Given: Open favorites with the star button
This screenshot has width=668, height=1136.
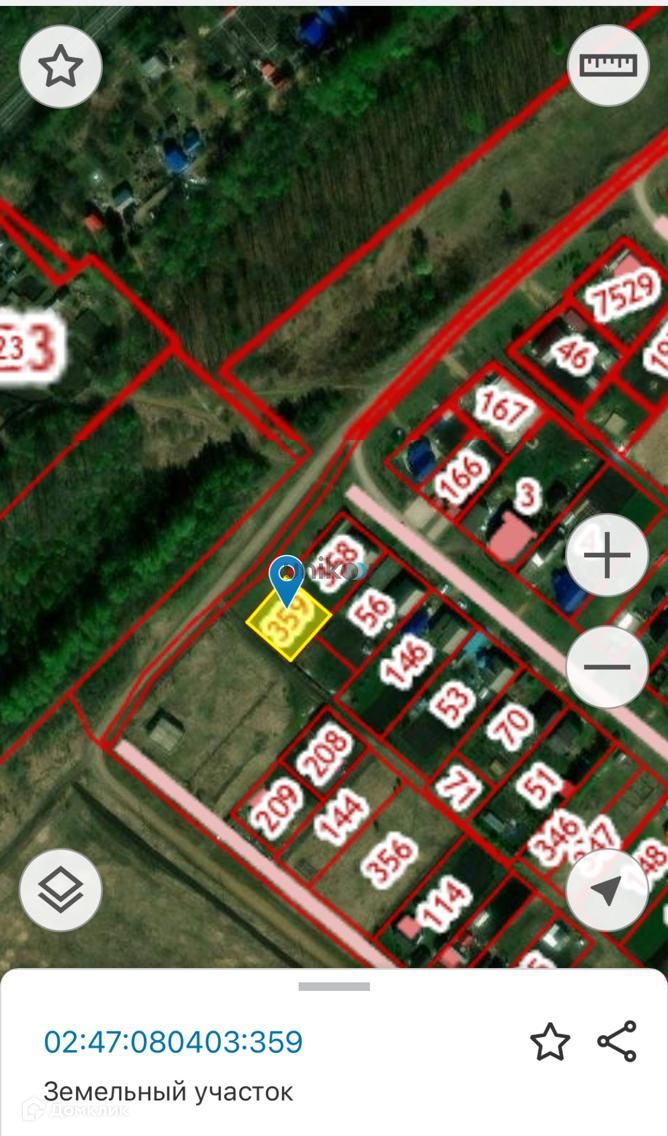Looking at the screenshot, I should click(61, 67).
